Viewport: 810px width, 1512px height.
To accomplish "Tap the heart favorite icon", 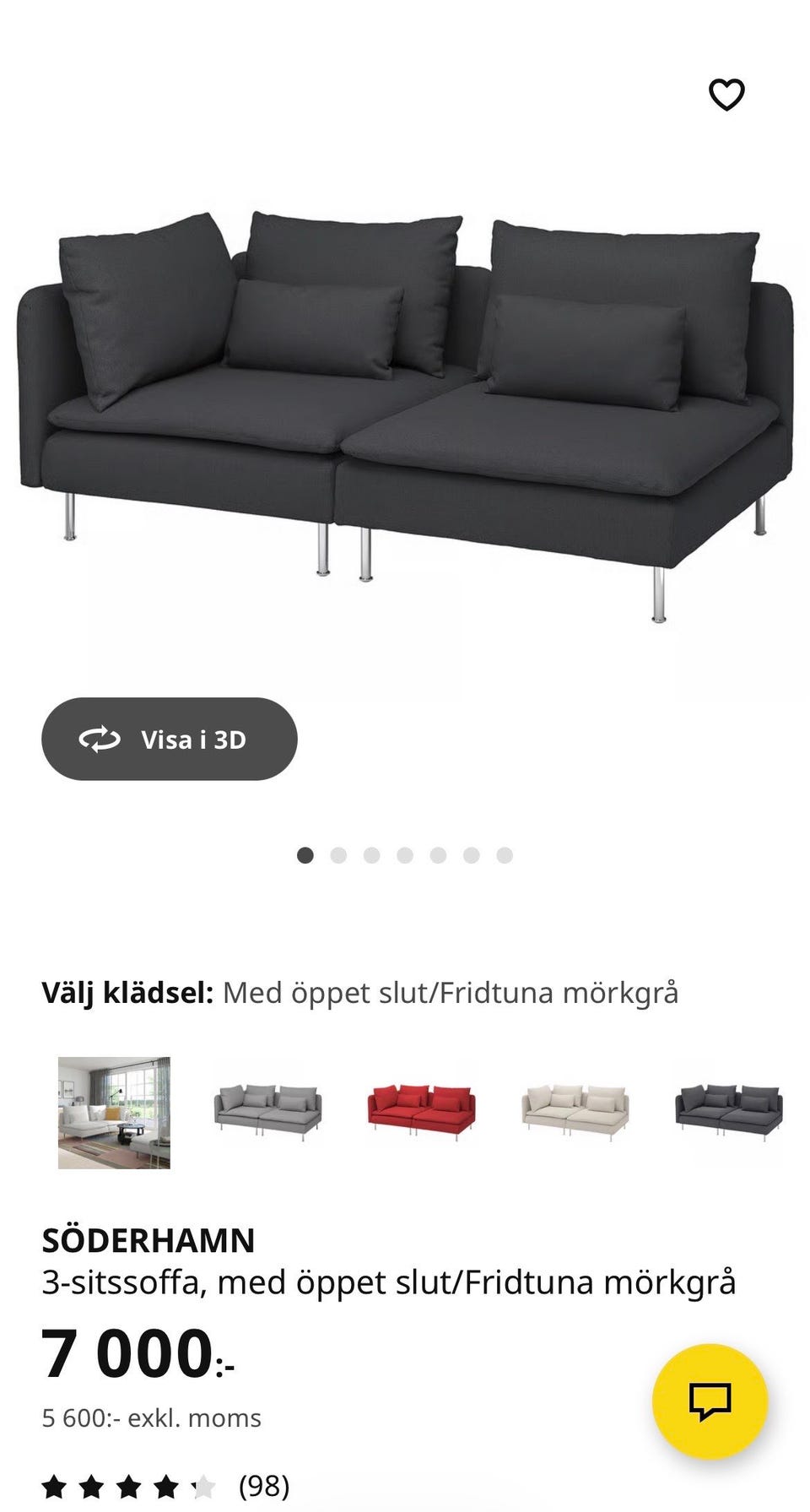I will (x=727, y=96).
